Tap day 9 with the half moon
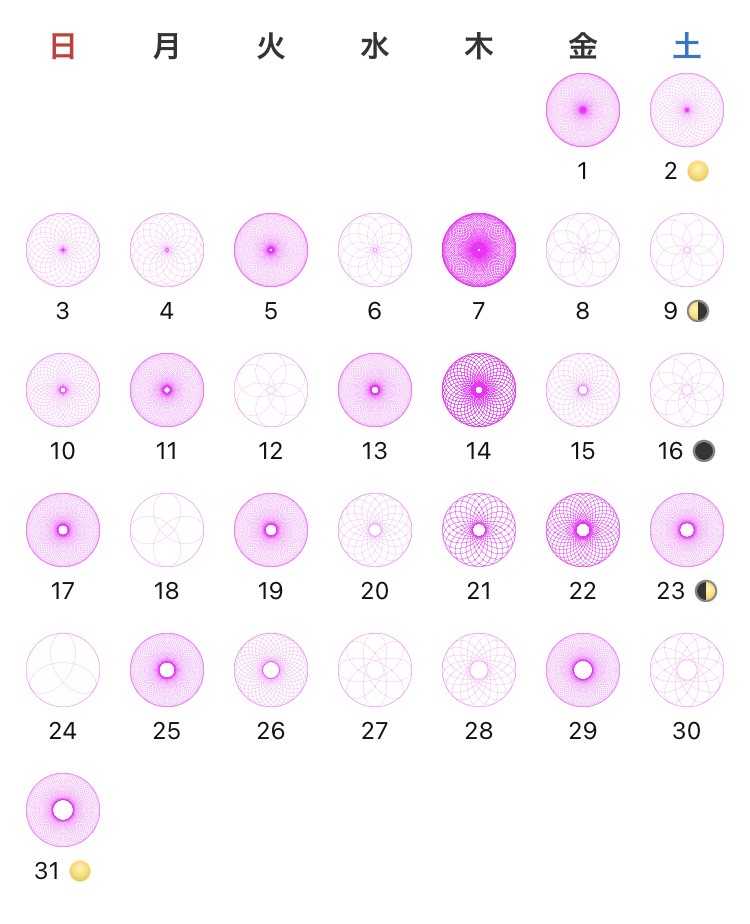The image size is (750, 924). 687,250
